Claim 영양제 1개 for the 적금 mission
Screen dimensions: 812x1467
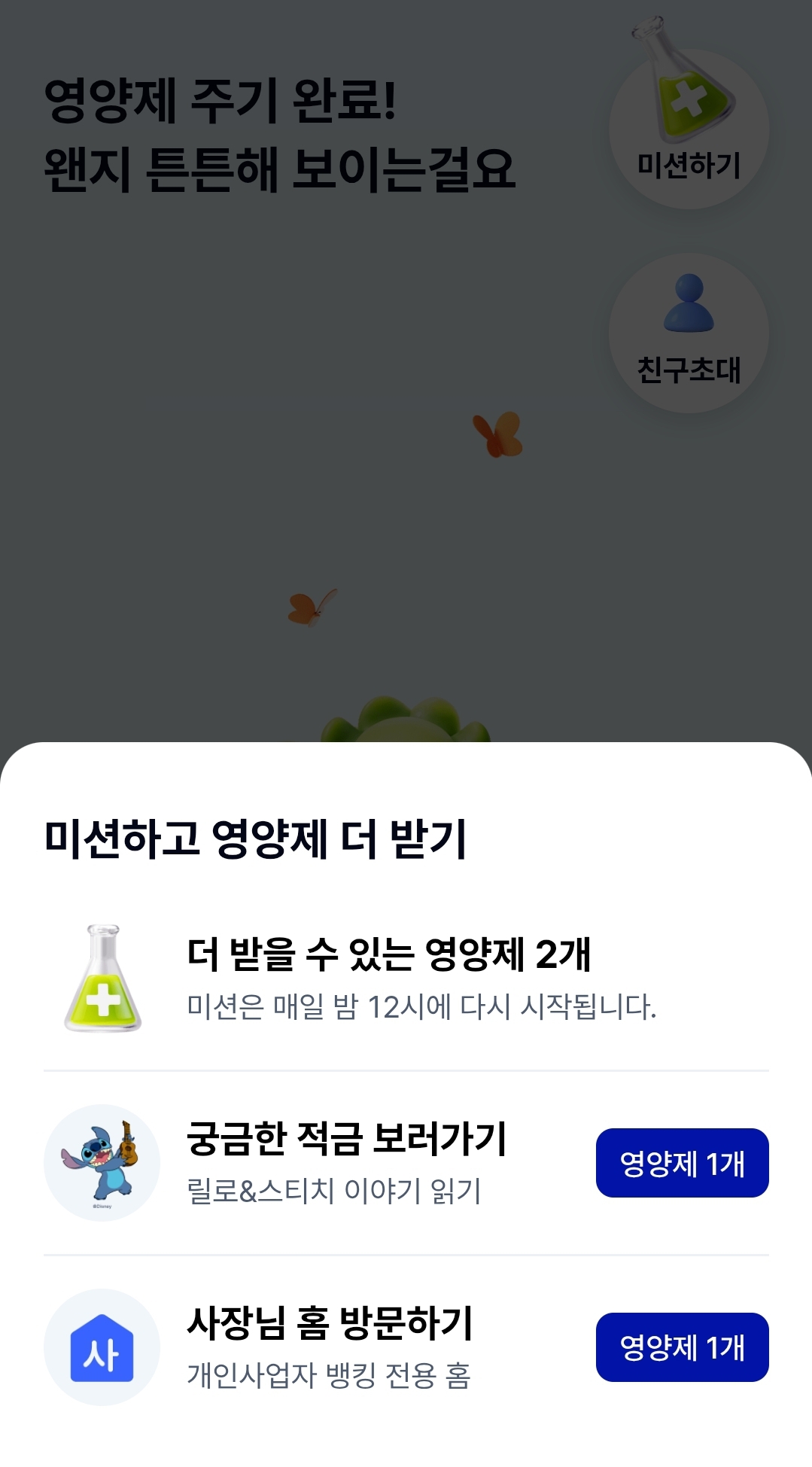pyautogui.click(x=681, y=1161)
